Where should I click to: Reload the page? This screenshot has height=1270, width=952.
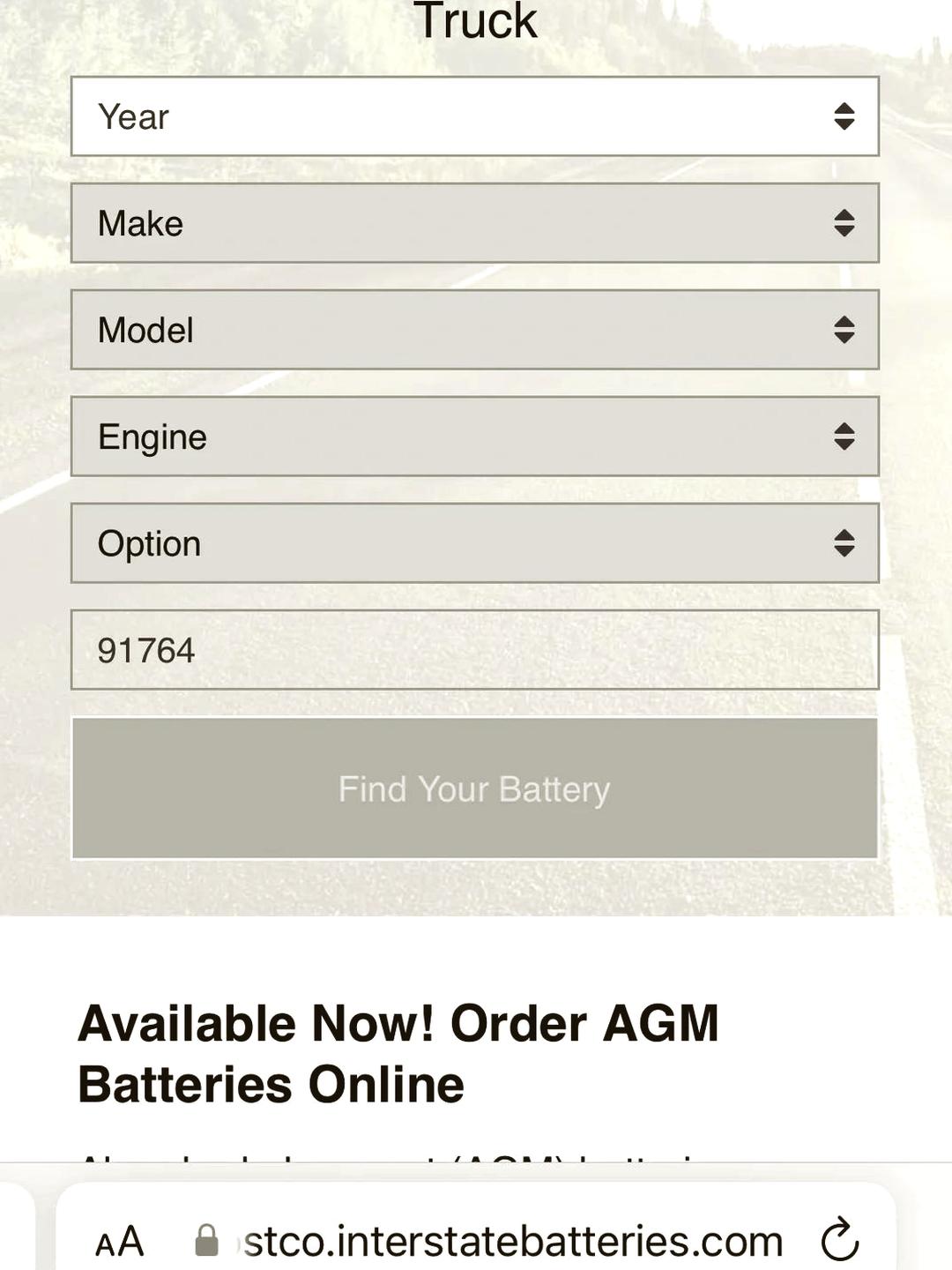(839, 1240)
